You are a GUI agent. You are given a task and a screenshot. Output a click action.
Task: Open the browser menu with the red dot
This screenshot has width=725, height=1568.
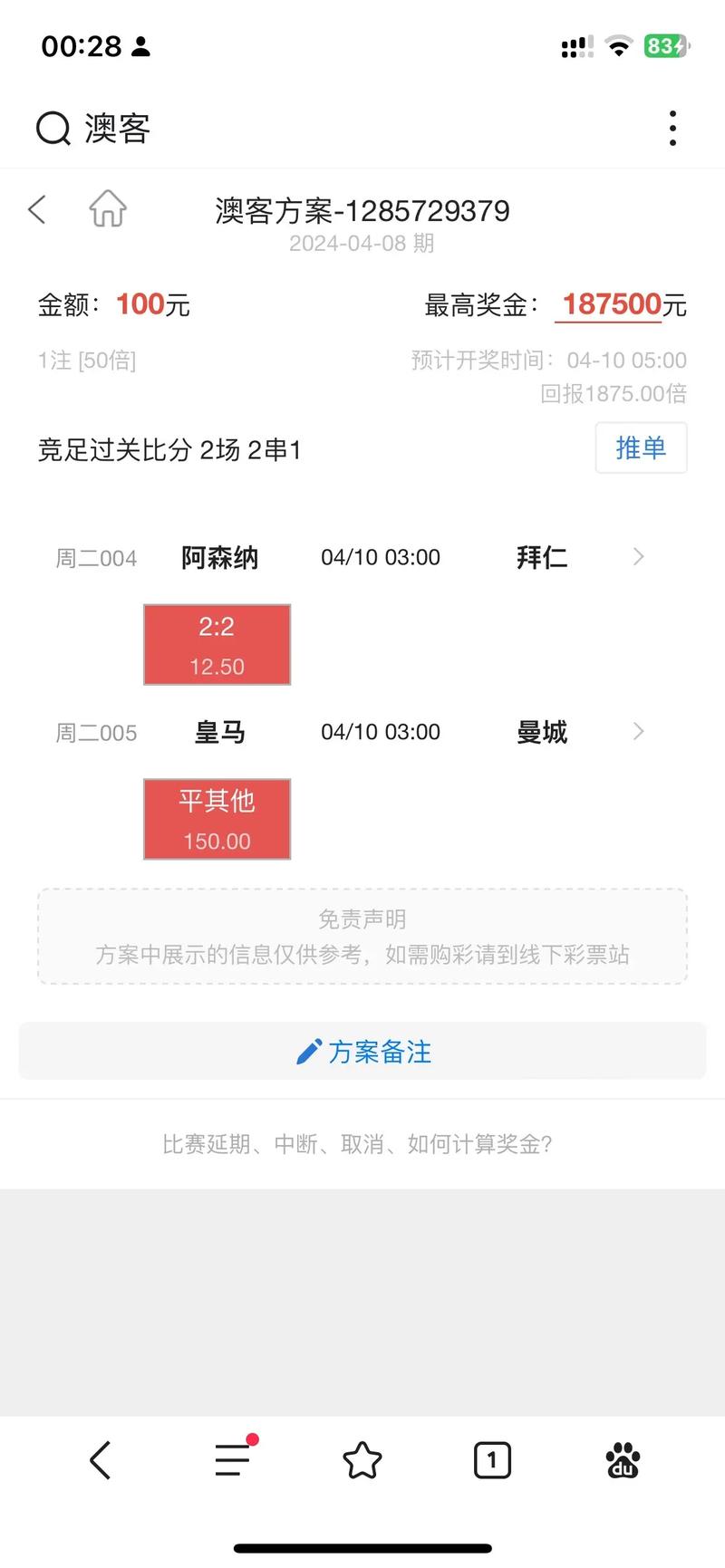click(233, 1459)
